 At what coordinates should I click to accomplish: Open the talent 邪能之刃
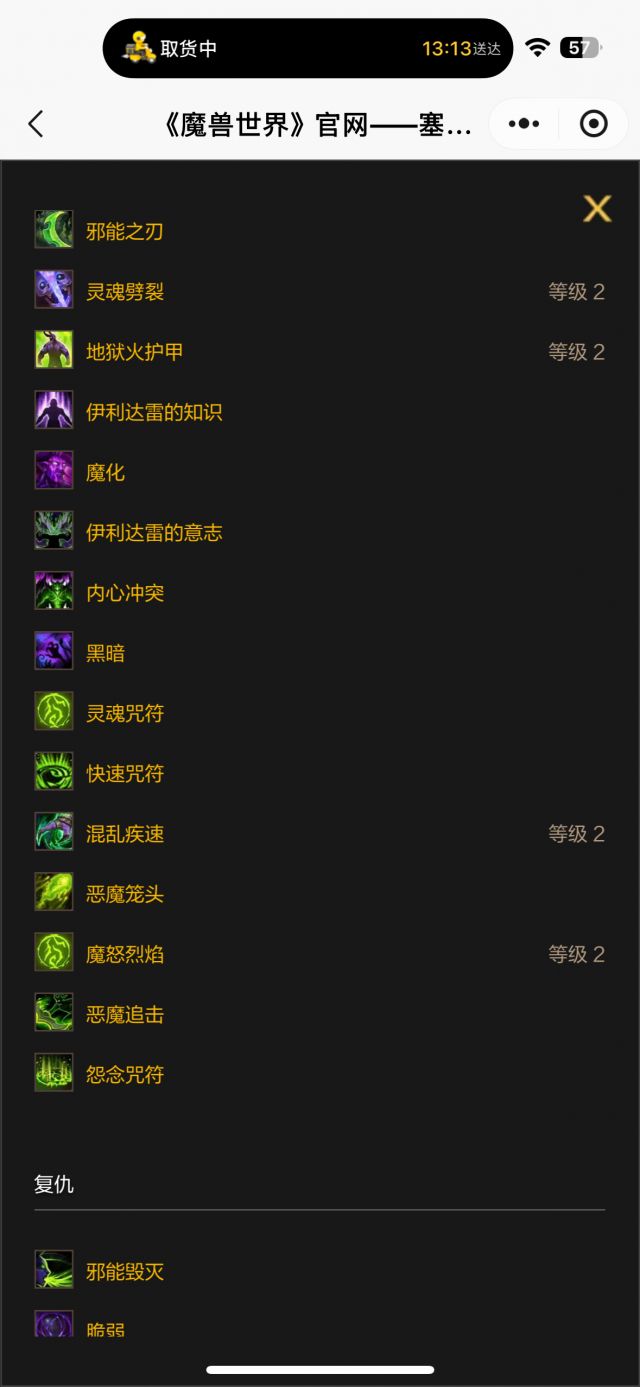pyautogui.click(x=124, y=231)
